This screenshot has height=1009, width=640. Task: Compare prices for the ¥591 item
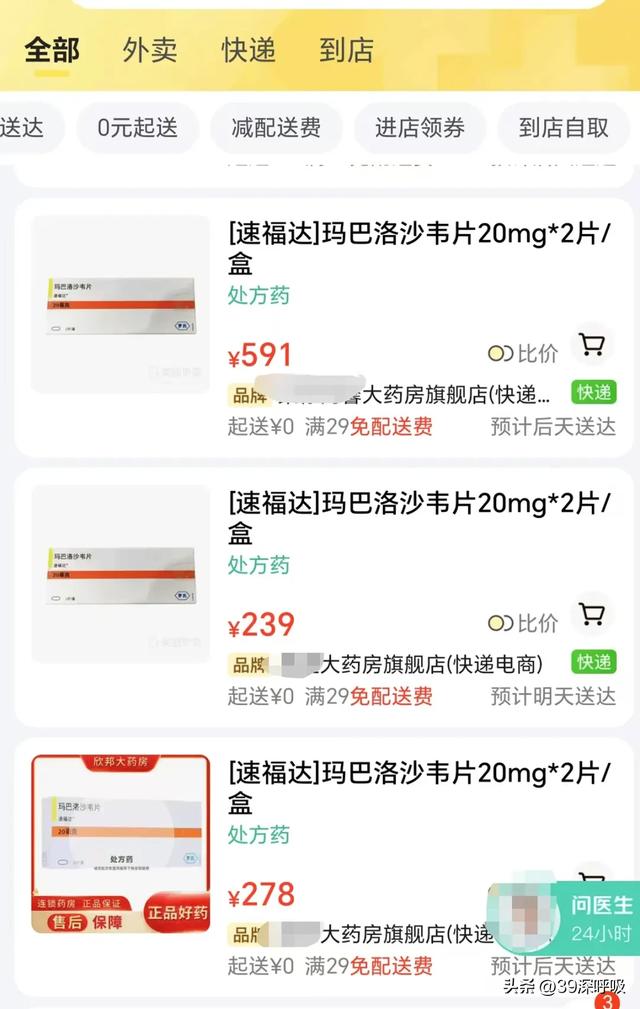pyautogui.click(x=523, y=354)
